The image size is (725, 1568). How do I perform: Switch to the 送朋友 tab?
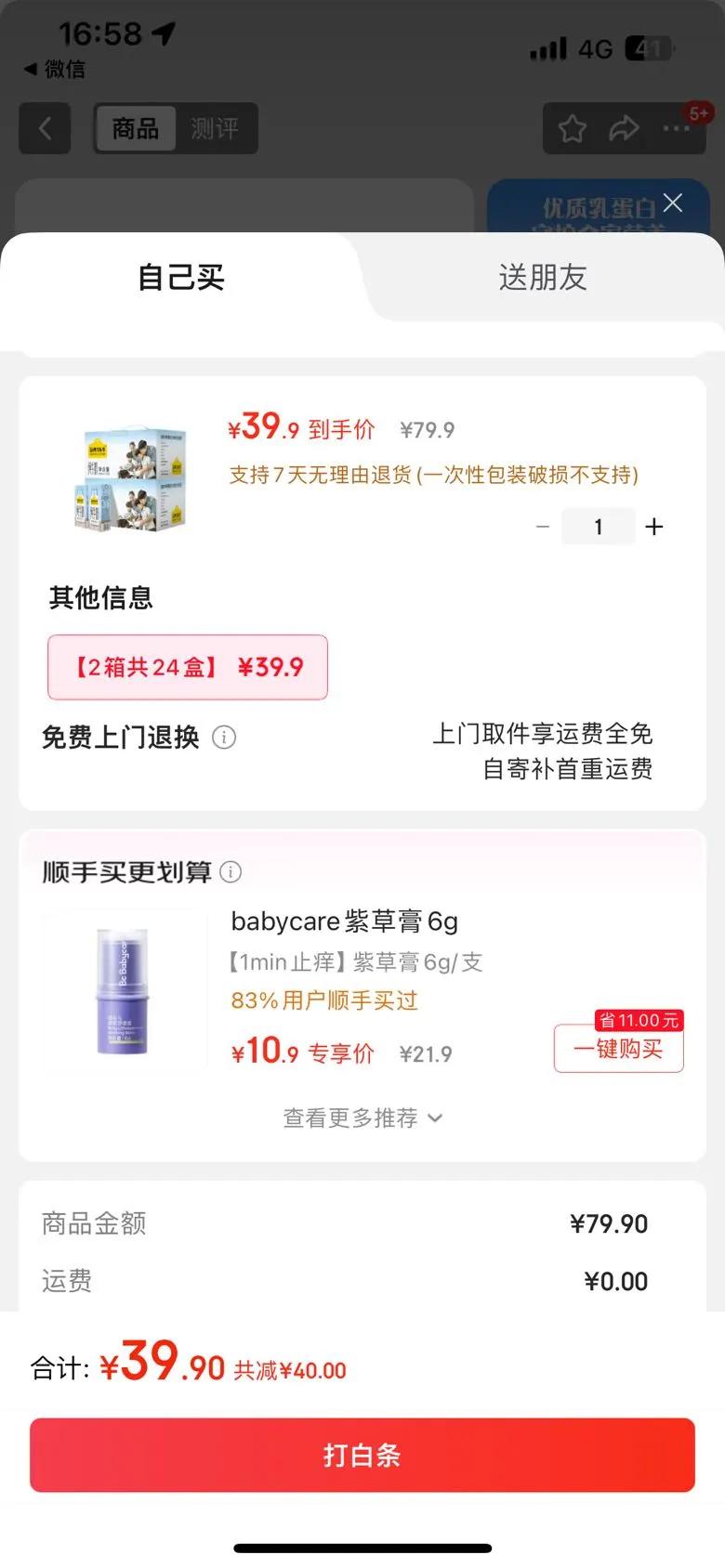[543, 277]
